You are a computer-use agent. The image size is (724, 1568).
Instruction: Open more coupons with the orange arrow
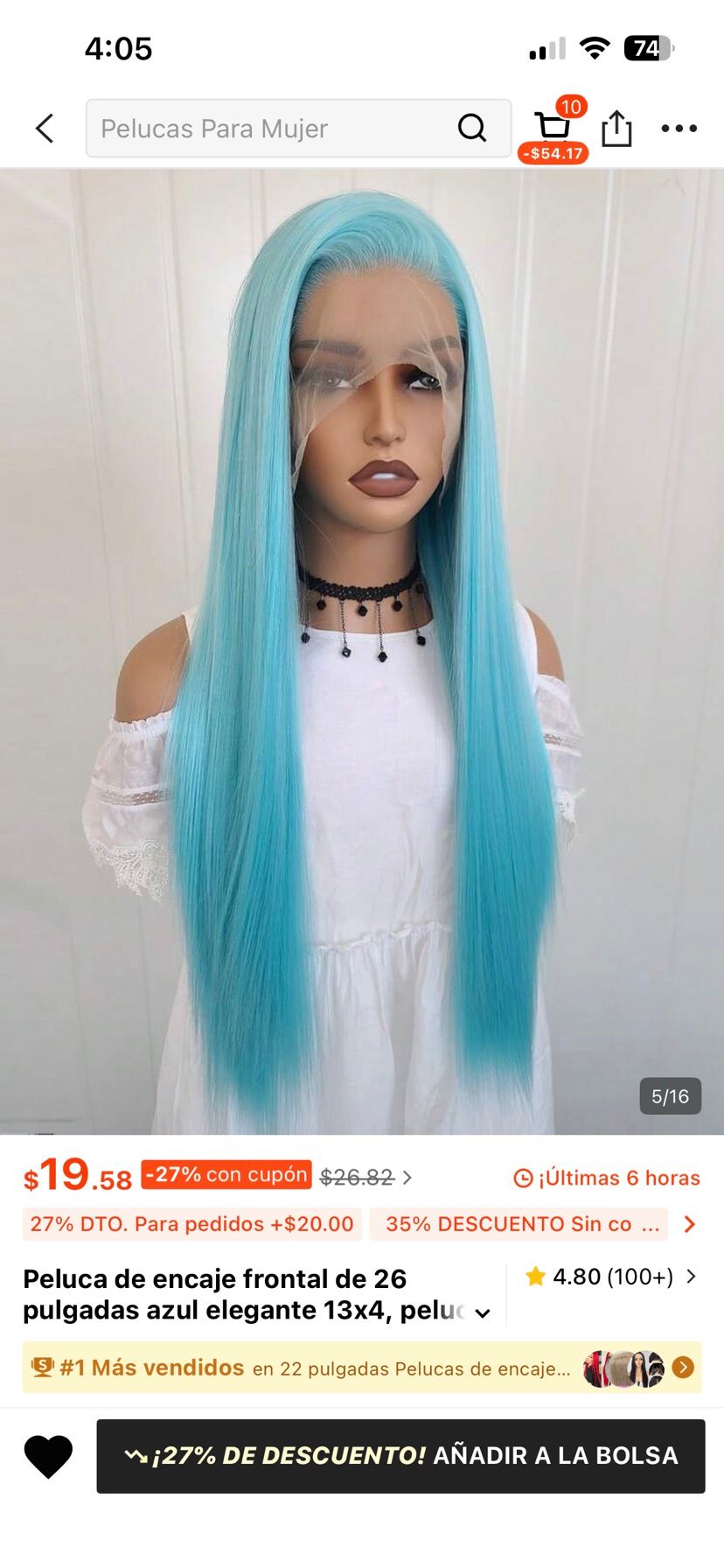690,1224
